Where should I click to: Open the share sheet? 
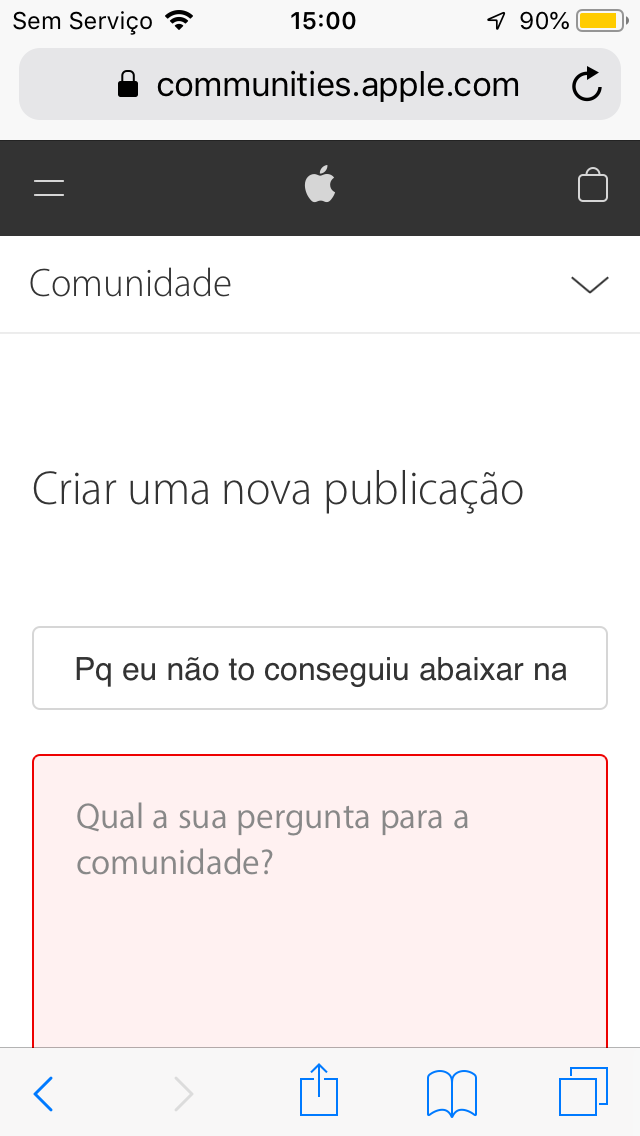[x=319, y=1092]
